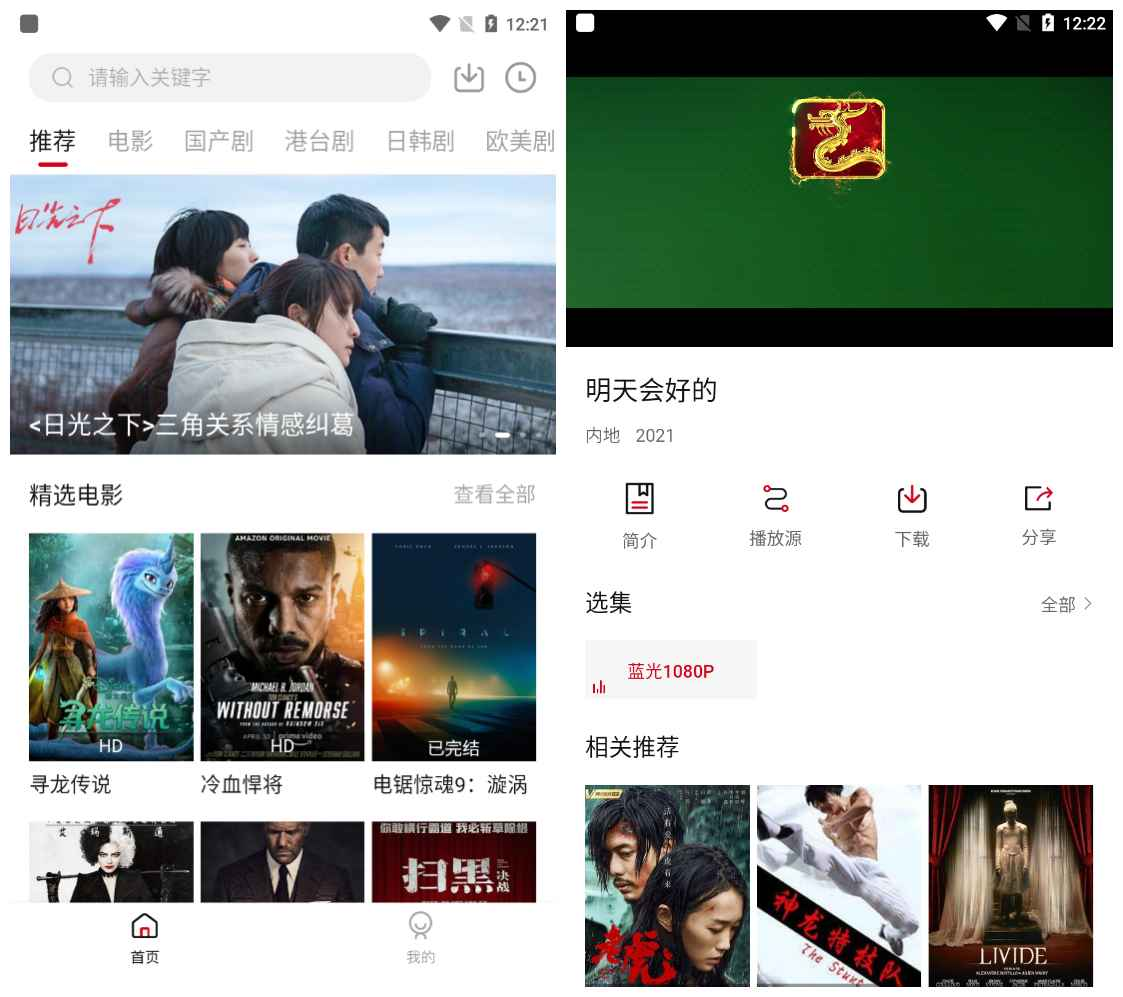The height and width of the screenshot is (997, 1123).
Task: Open 电锯惊魂9：漩涡 poster
Action: [x=454, y=647]
